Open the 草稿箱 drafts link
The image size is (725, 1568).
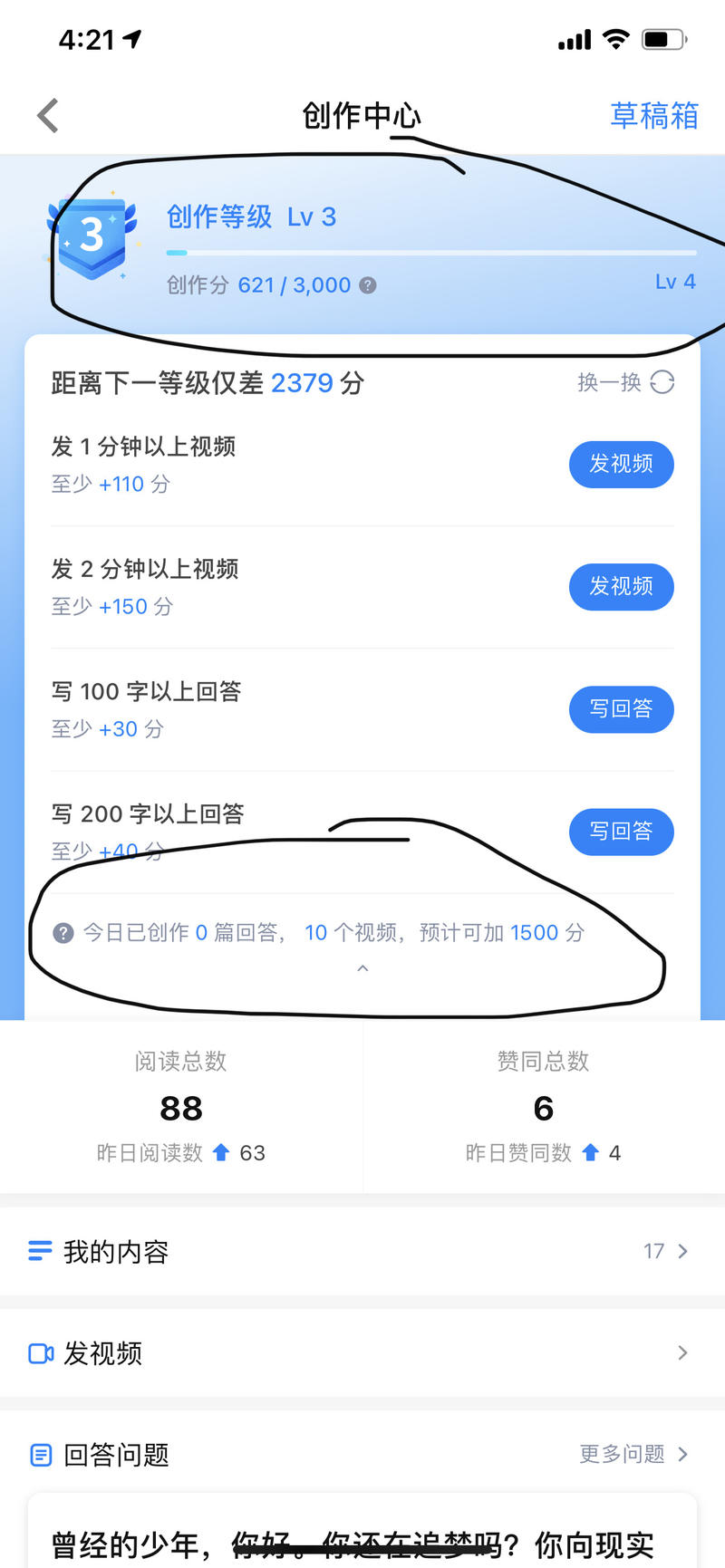(654, 115)
